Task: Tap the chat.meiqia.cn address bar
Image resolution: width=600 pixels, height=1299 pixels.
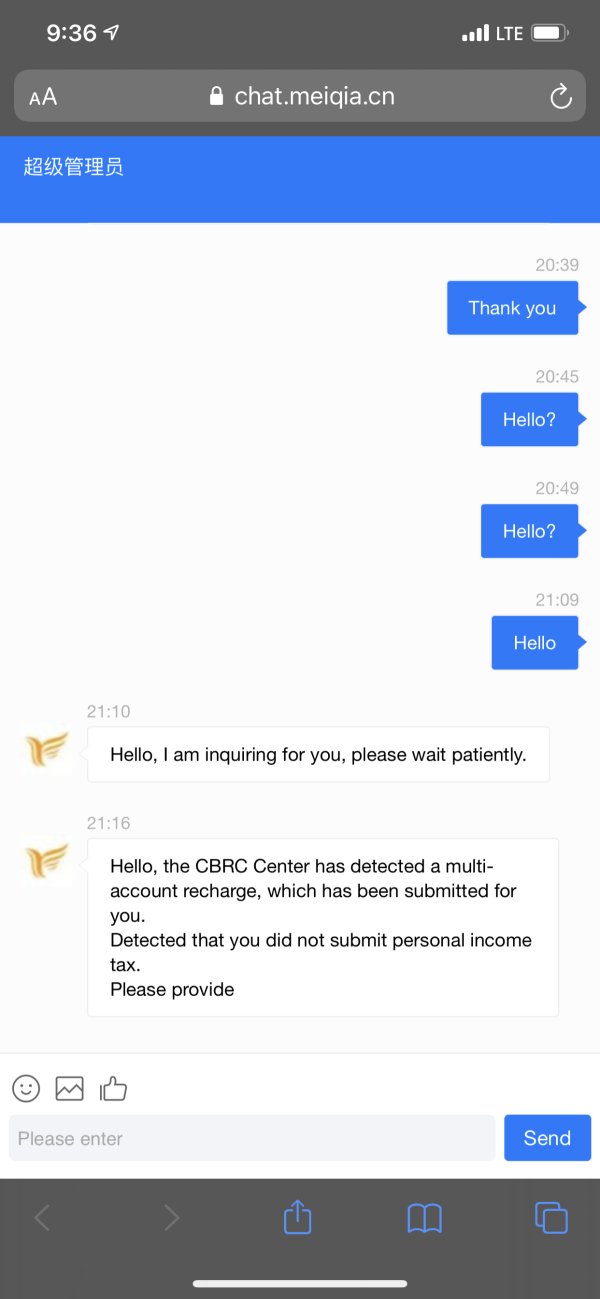Action: pyautogui.click(x=300, y=96)
